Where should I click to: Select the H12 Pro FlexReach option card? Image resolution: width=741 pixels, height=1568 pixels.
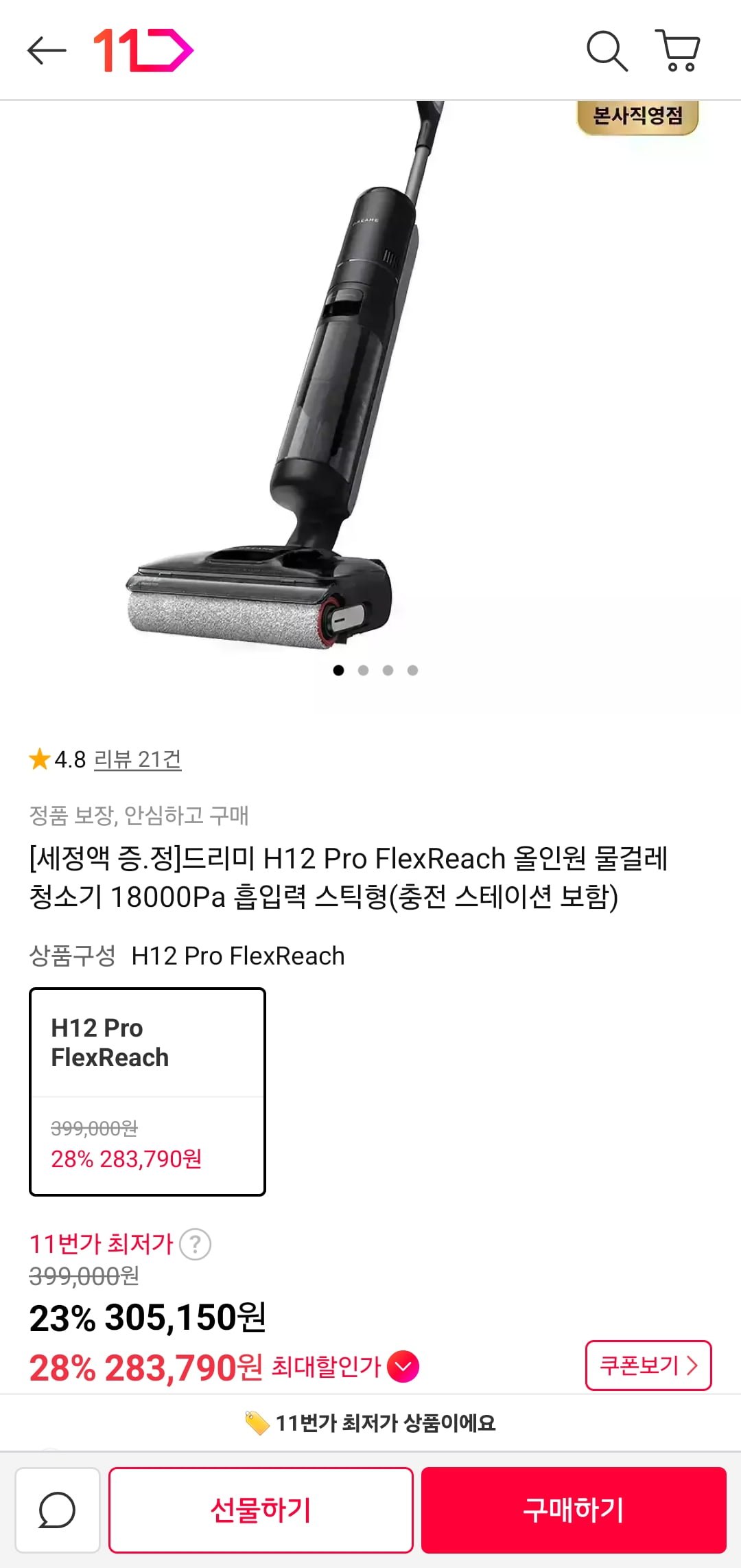[148, 1092]
